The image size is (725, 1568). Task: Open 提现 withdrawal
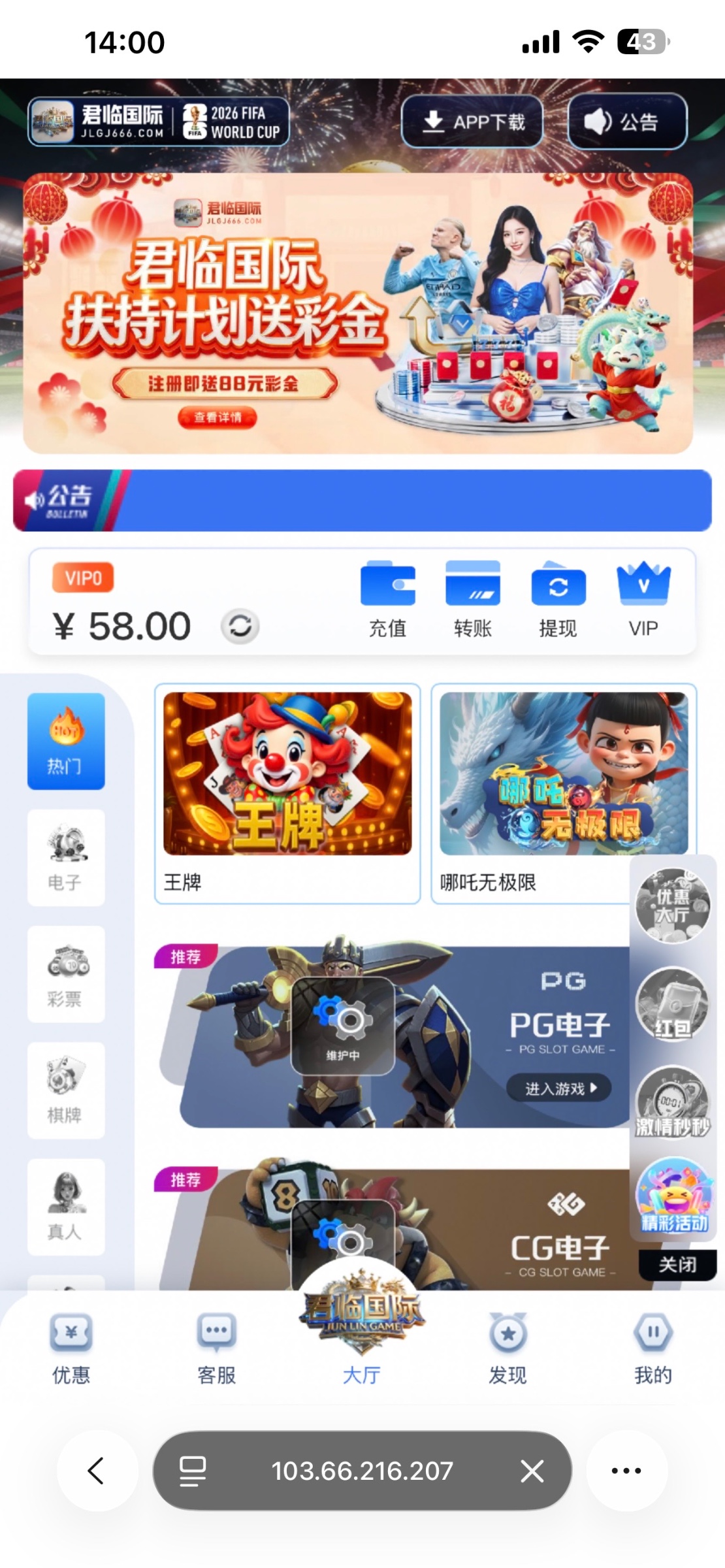tap(558, 598)
